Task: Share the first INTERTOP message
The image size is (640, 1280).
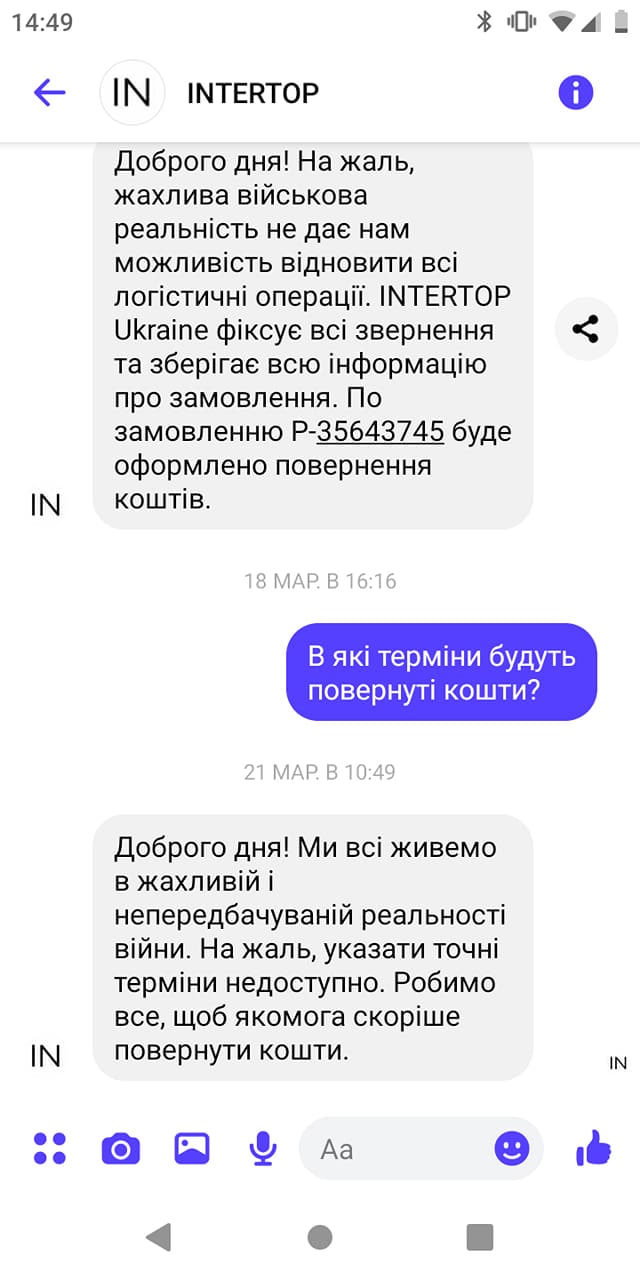Action: click(x=586, y=329)
